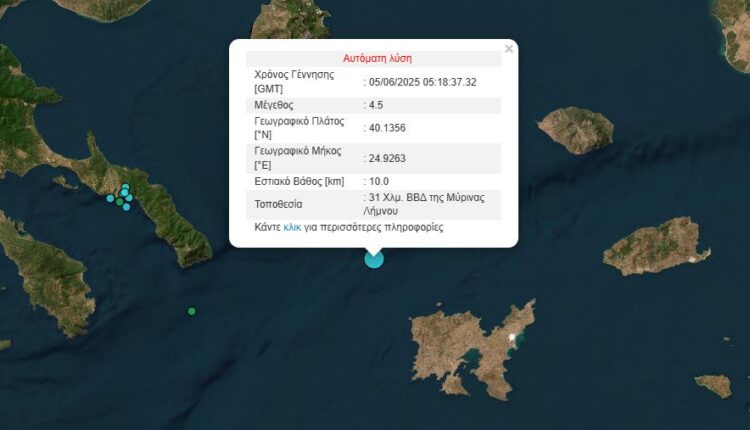Tap the large cyan epicenter marker below popup
This screenshot has width=750, height=430.
click(374, 260)
